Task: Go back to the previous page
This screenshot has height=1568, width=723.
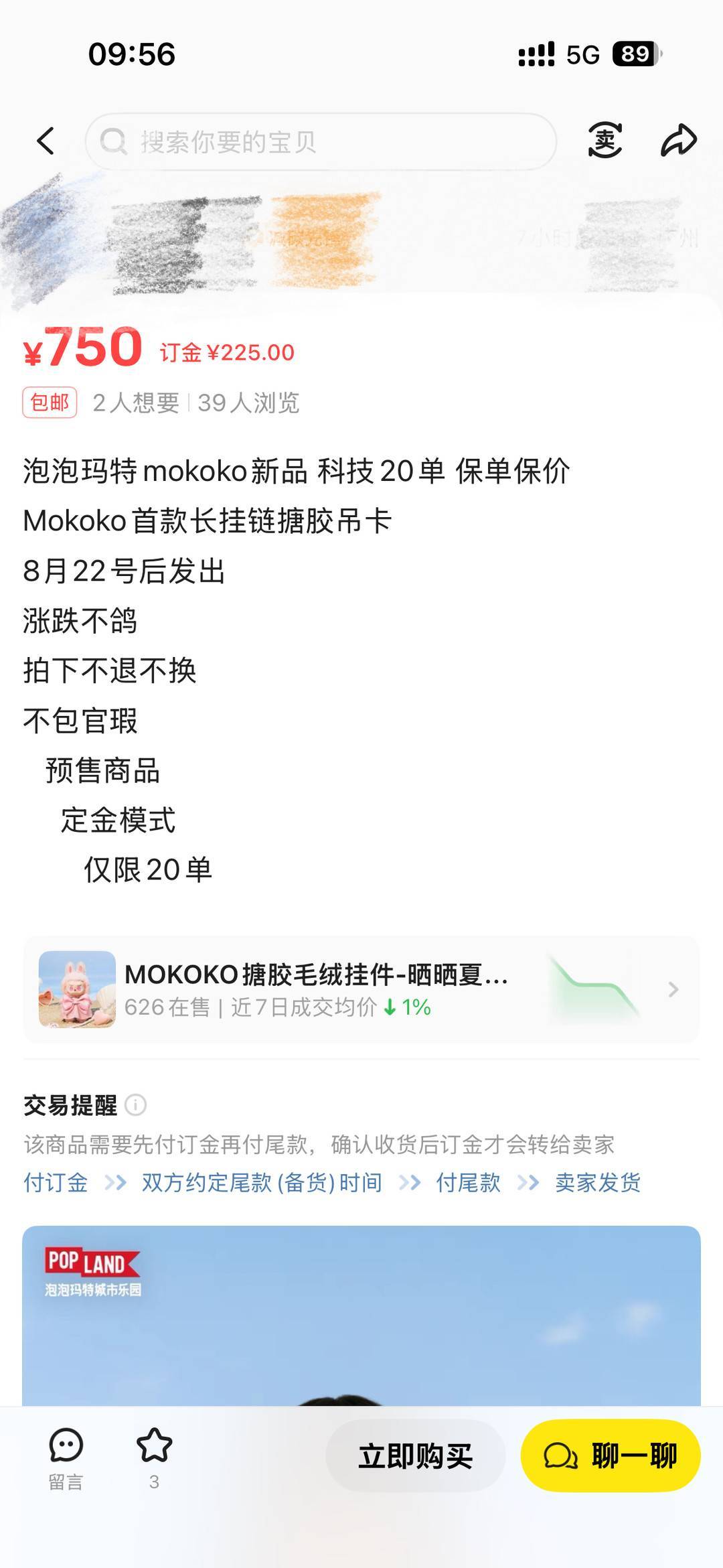Action: pos(46,141)
